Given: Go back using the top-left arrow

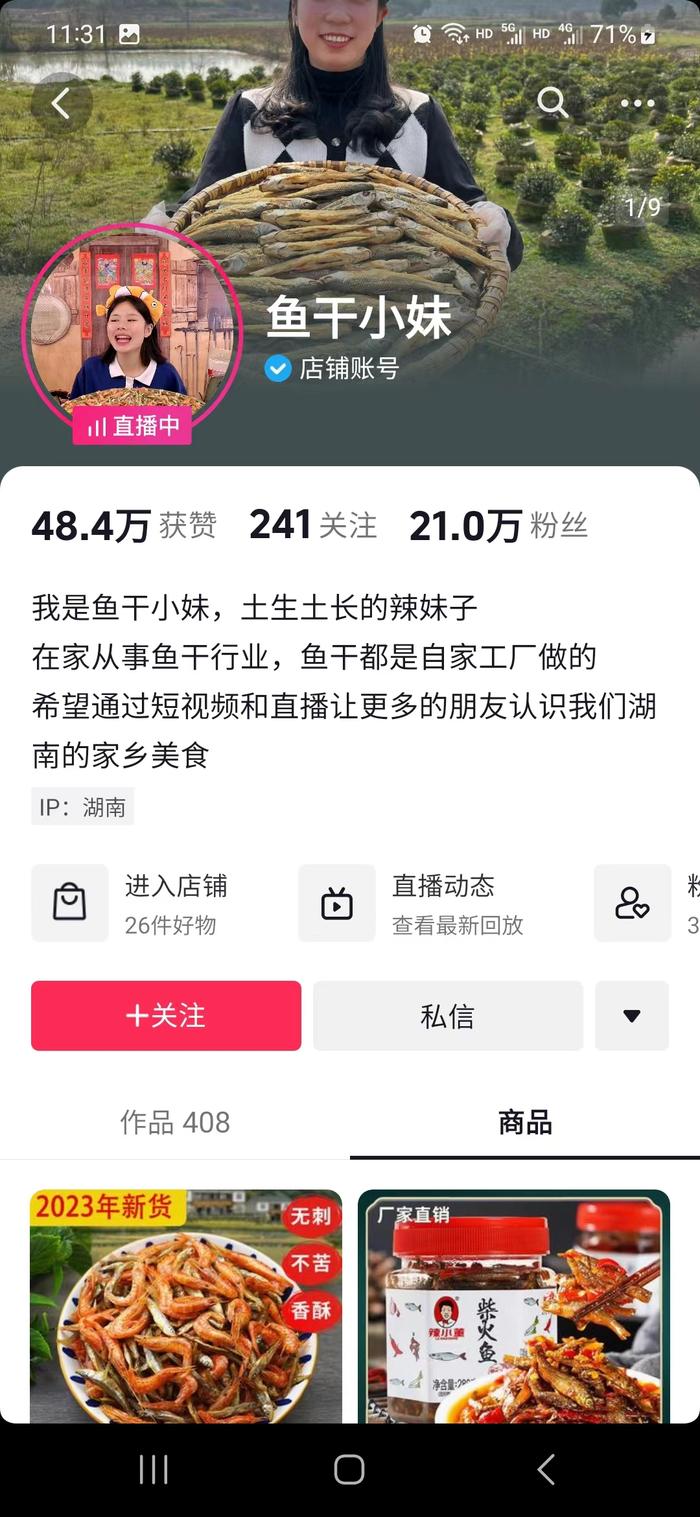Looking at the screenshot, I should [61, 103].
